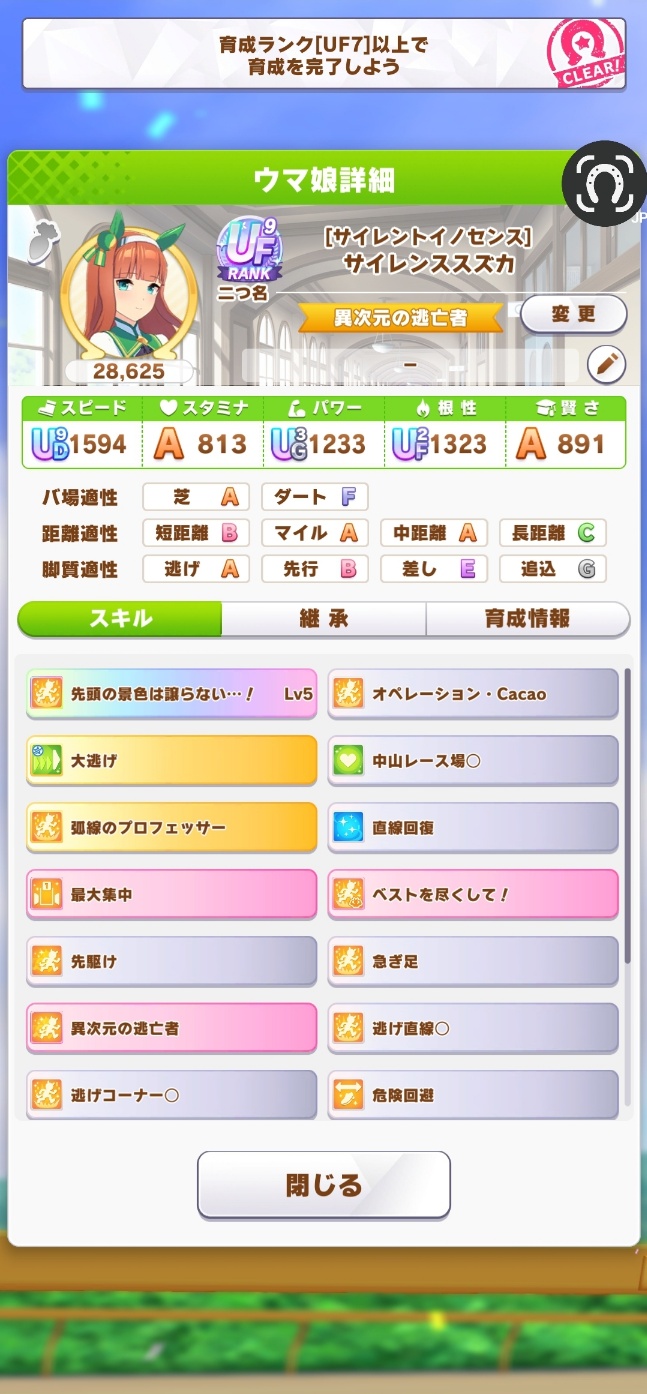The width and height of the screenshot is (647, 1394).
Task: Show details for 危険回避 skill
Action: 473,1095
